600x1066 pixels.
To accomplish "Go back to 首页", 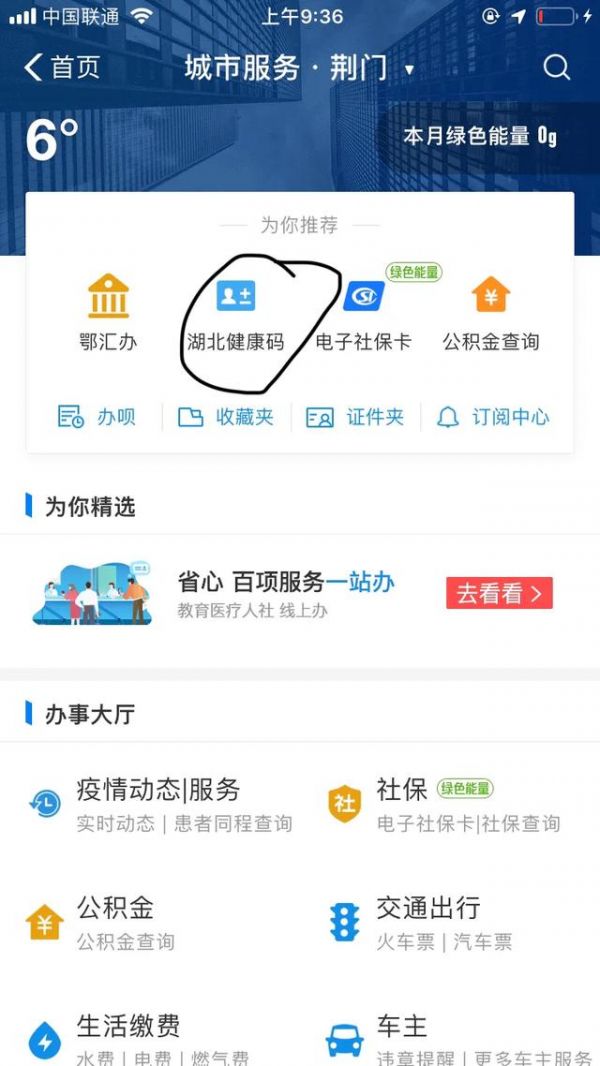I will click(x=62, y=68).
